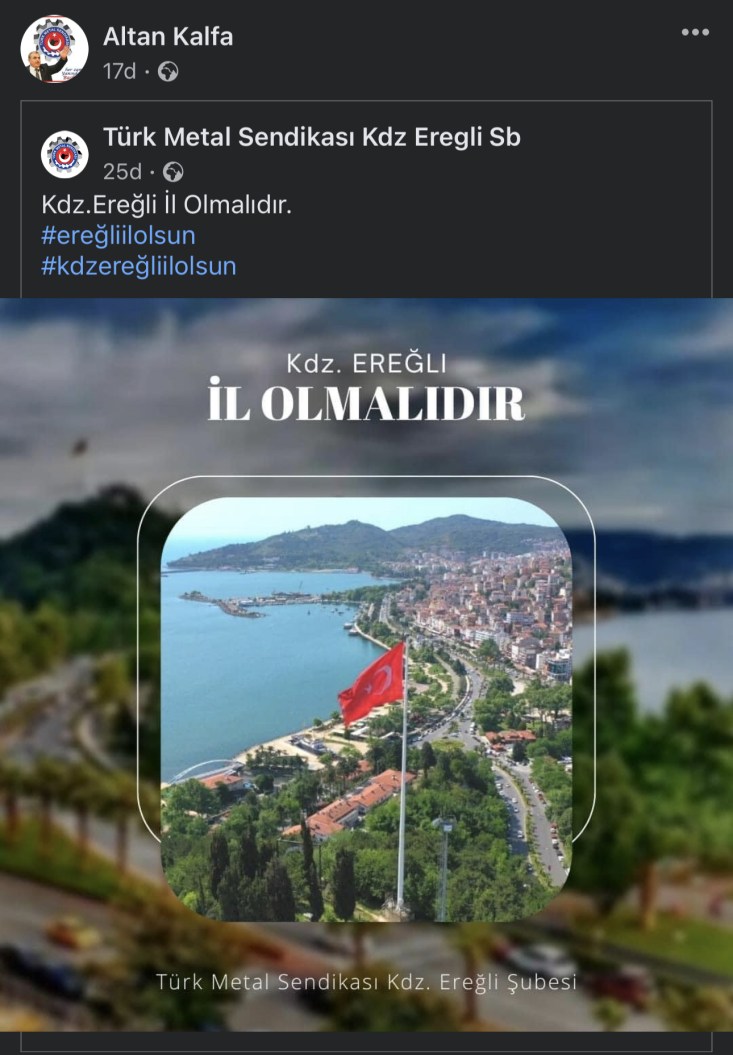The image size is (733, 1055).
Task: Open the #kdzereğliilolsun hashtag
Action: point(139,266)
